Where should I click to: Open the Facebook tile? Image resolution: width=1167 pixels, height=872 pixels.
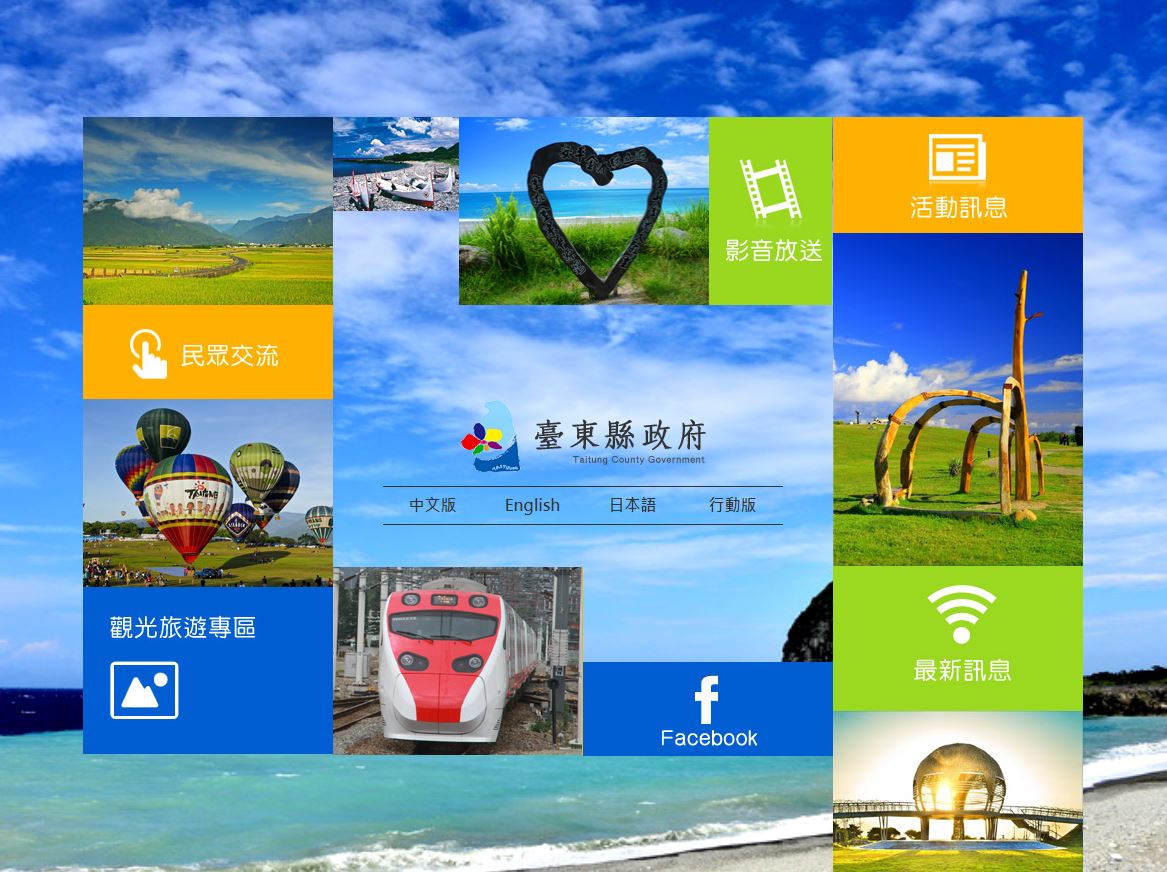coord(708,710)
